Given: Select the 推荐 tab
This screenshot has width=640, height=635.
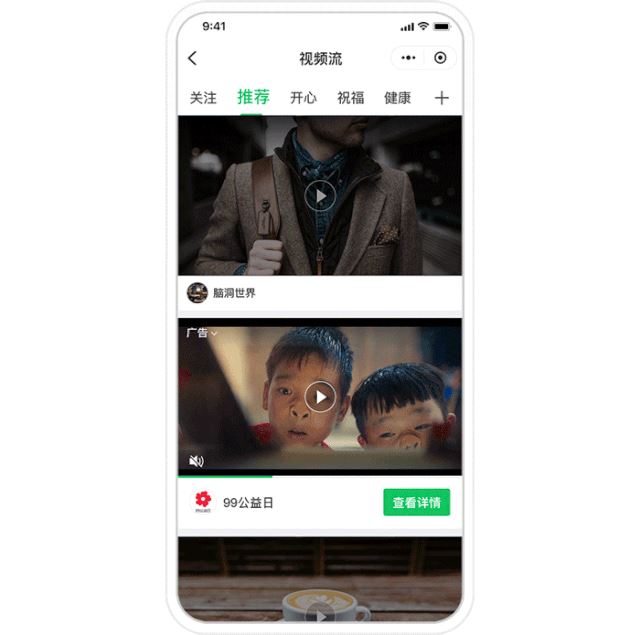Looking at the screenshot, I should [x=253, y=97].
